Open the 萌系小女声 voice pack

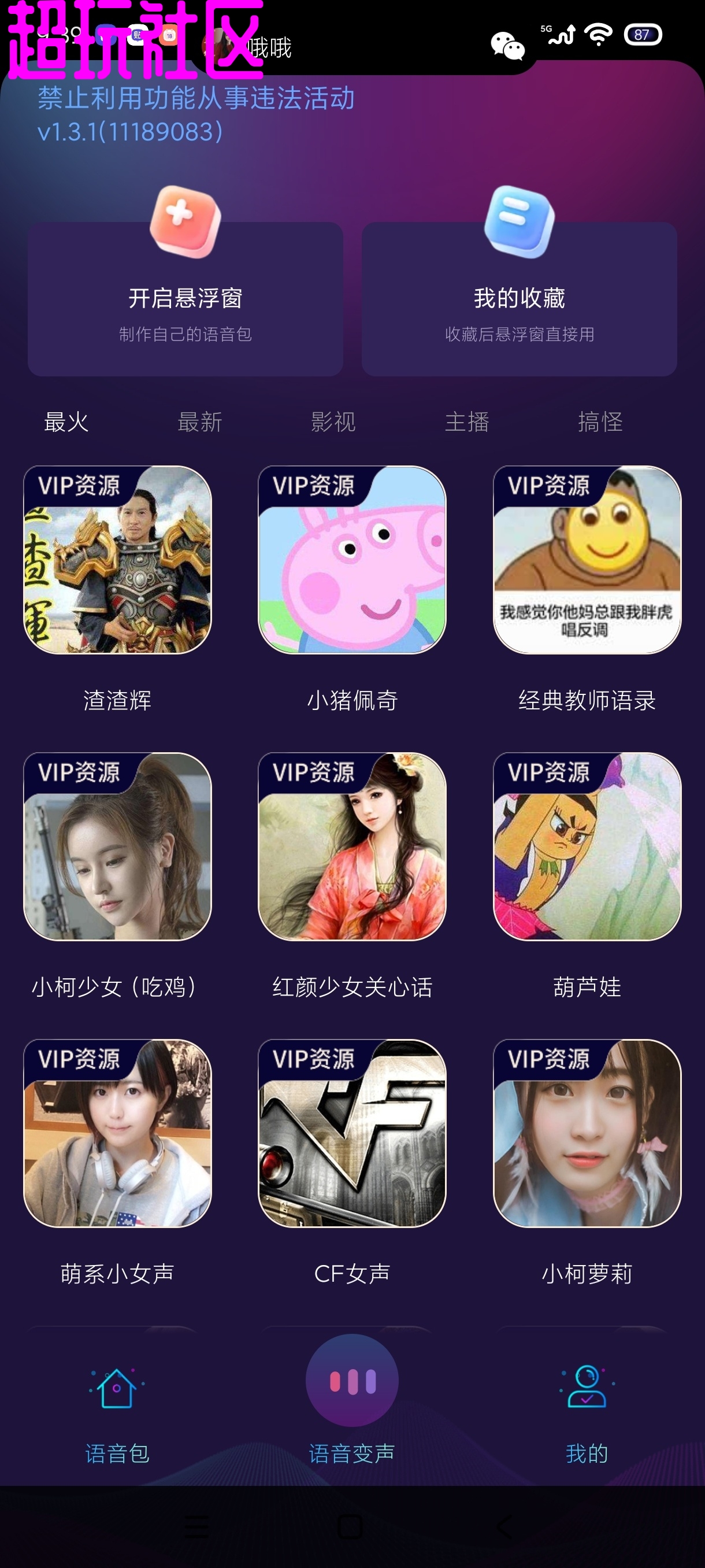click(x=117, y=1133)
